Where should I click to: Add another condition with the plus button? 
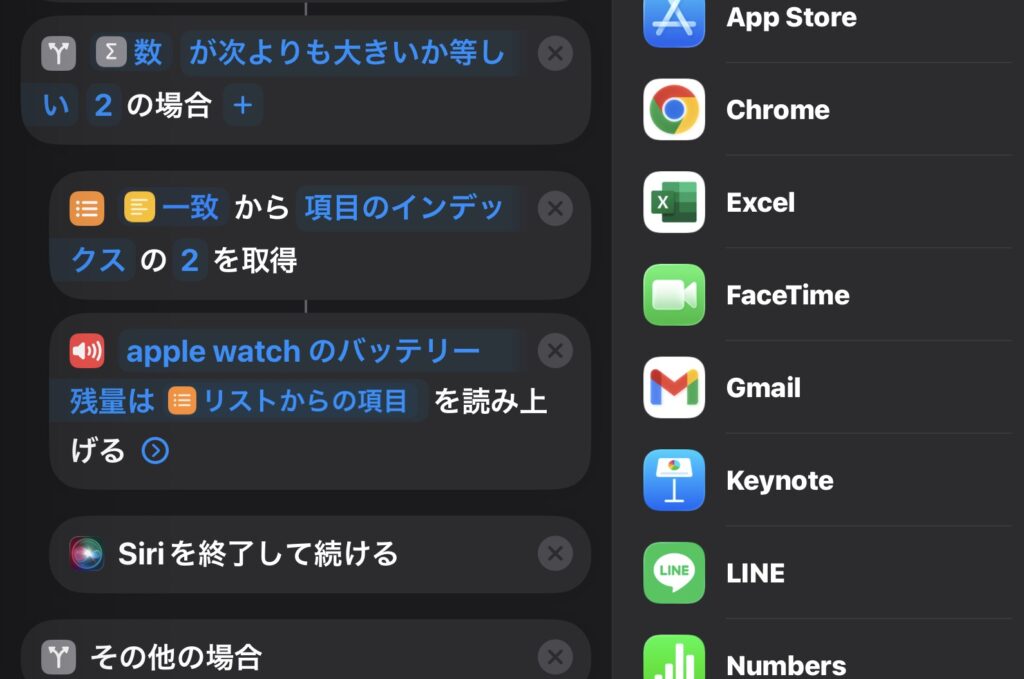(x=244, y=105)
